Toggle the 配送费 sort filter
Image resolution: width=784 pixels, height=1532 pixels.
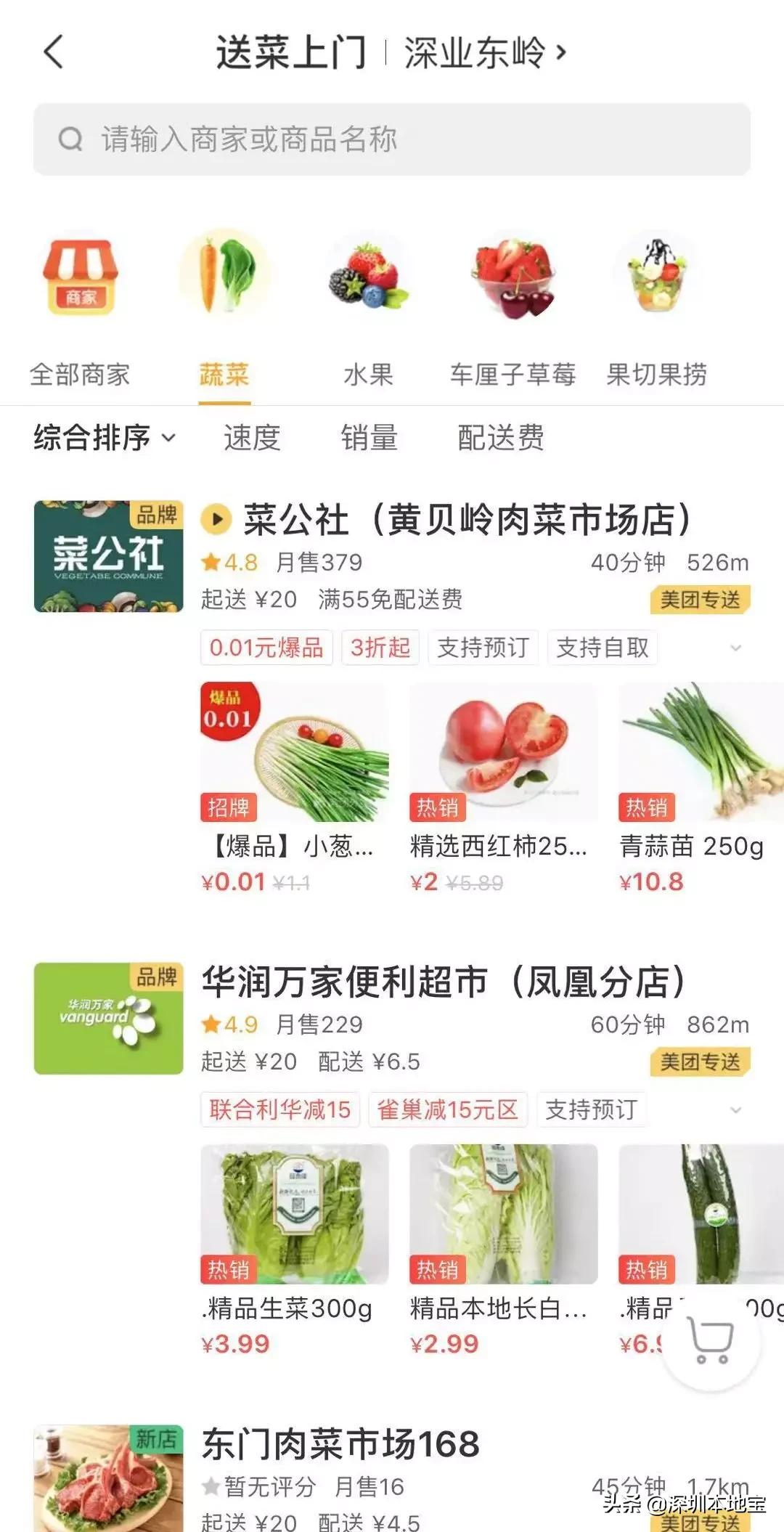pos(499,436)
